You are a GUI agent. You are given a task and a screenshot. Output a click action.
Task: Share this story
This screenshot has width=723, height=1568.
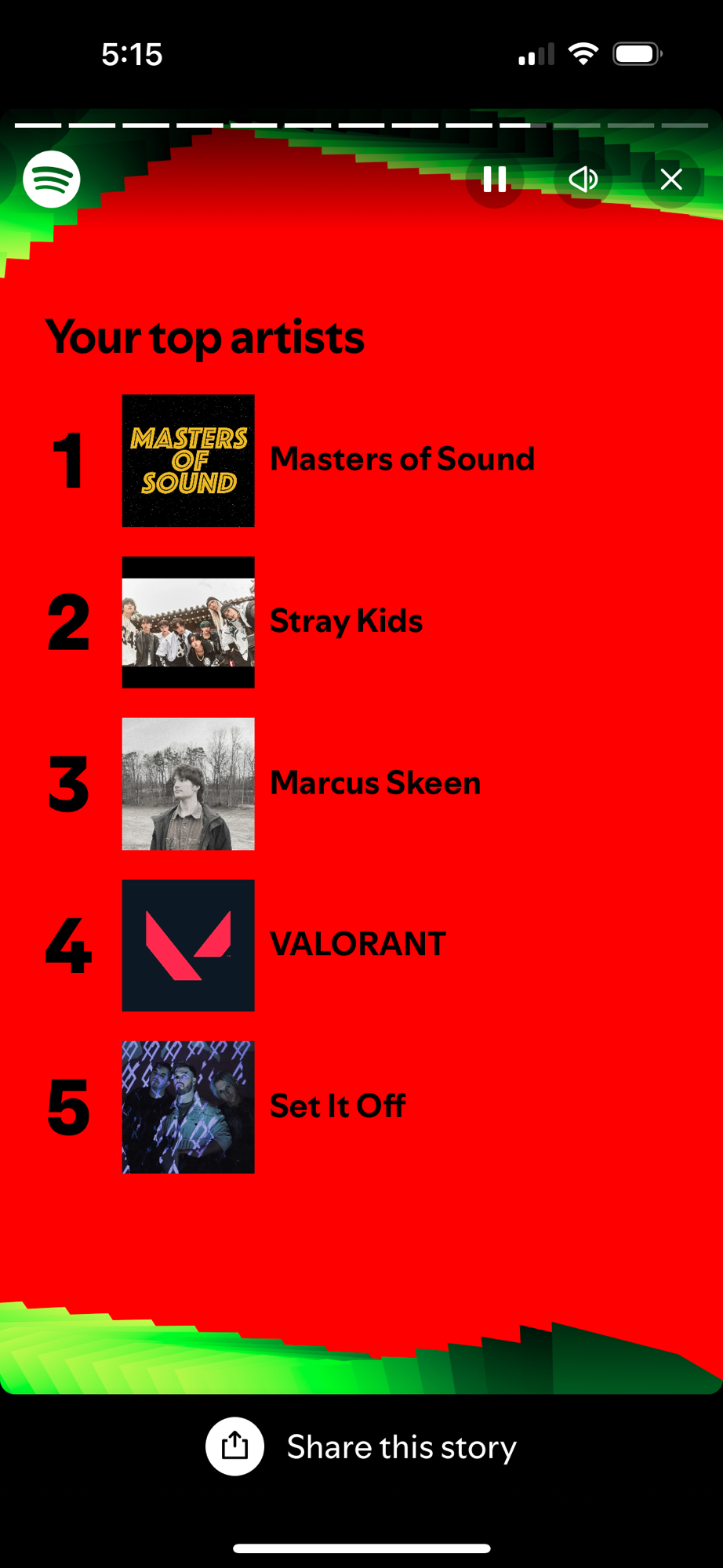click(x=361, y=1446)
